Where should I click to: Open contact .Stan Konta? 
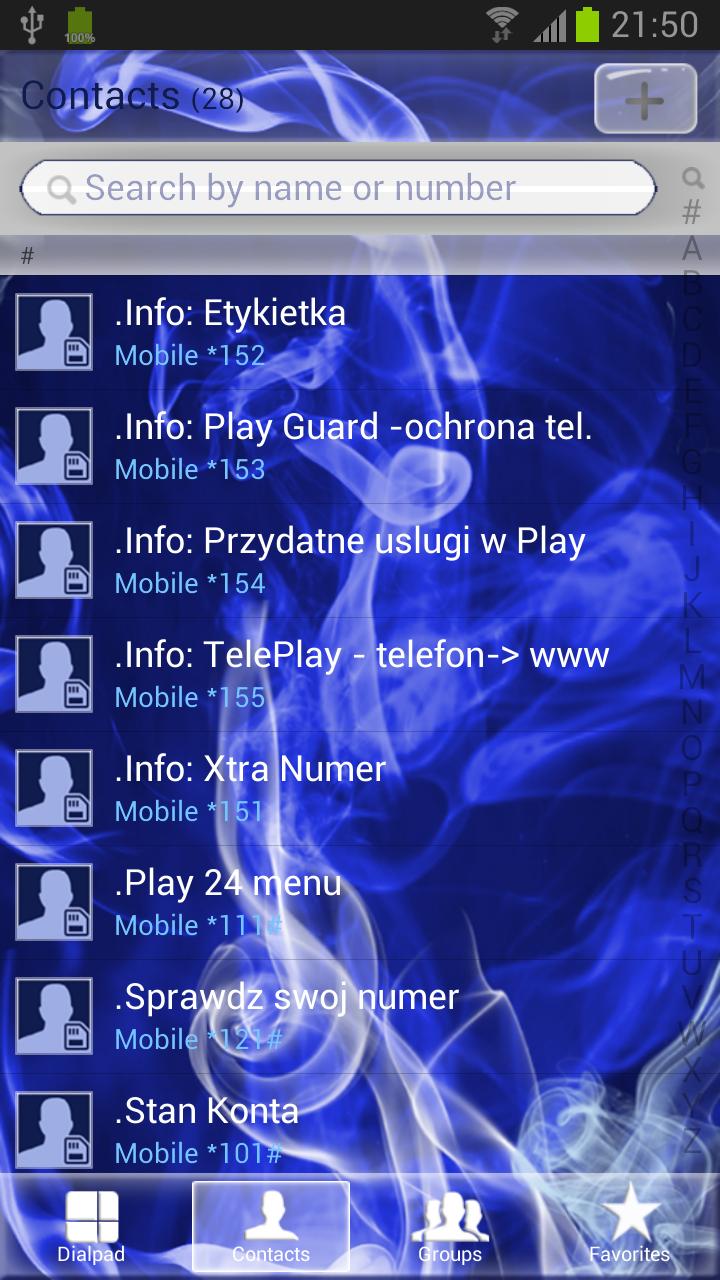pos(340,1130)
